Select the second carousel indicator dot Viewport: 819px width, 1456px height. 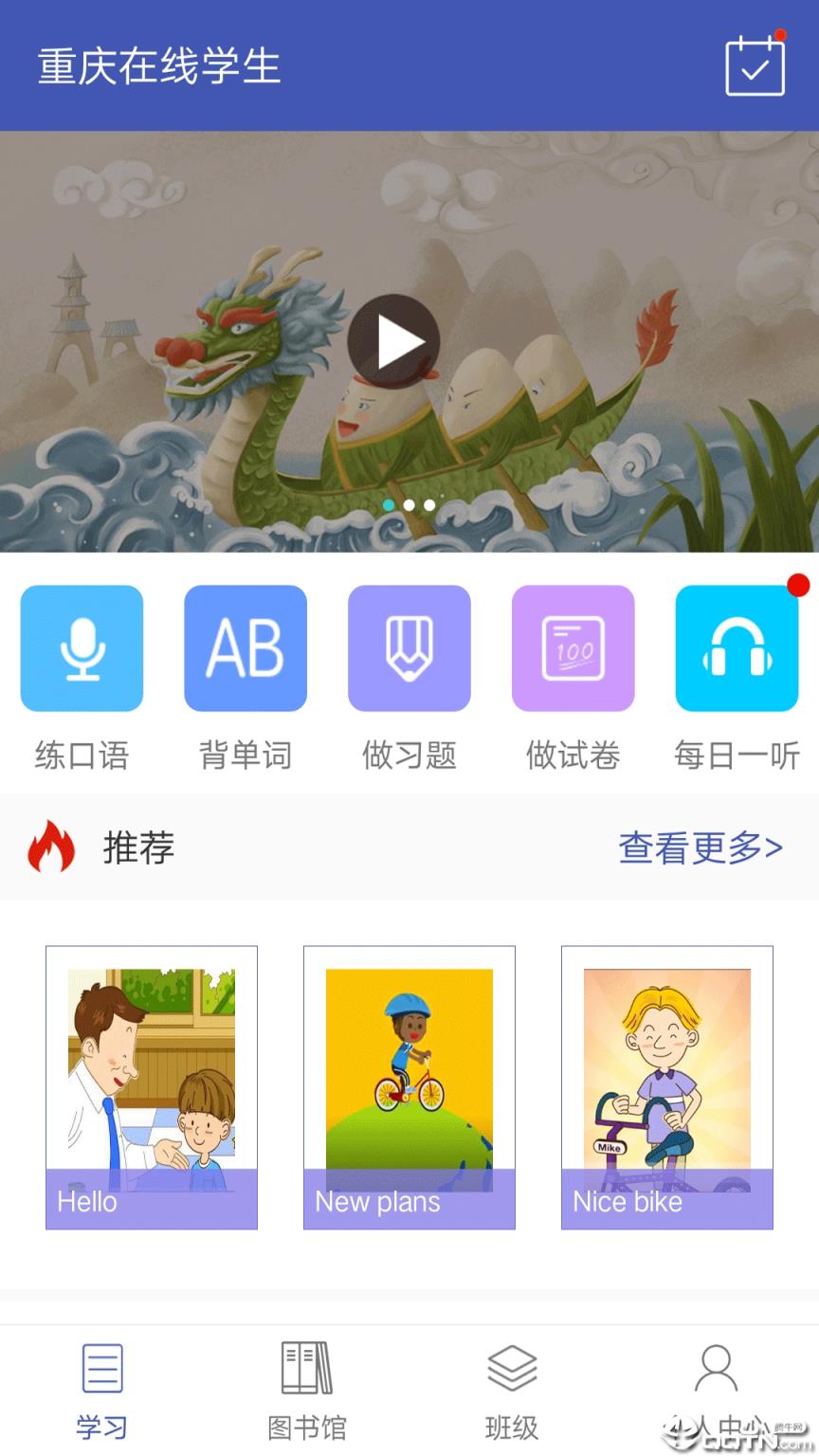[409, 505]
